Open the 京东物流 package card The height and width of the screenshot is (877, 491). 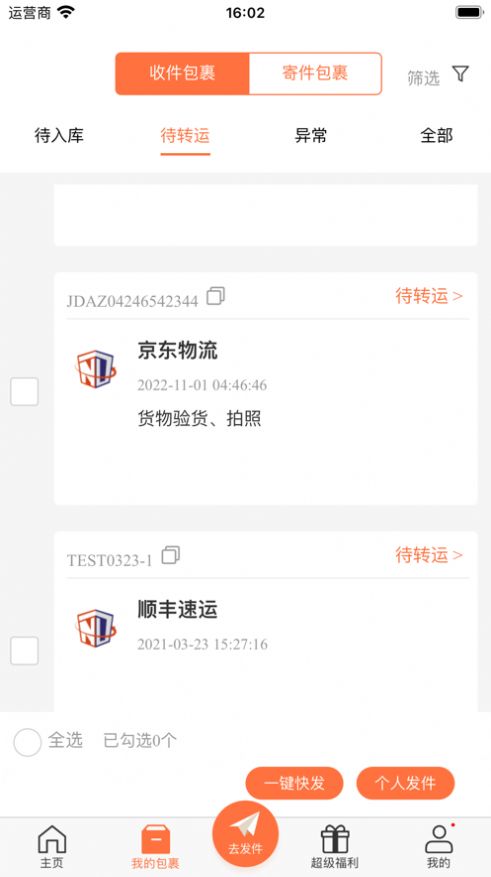coord(266,389)
